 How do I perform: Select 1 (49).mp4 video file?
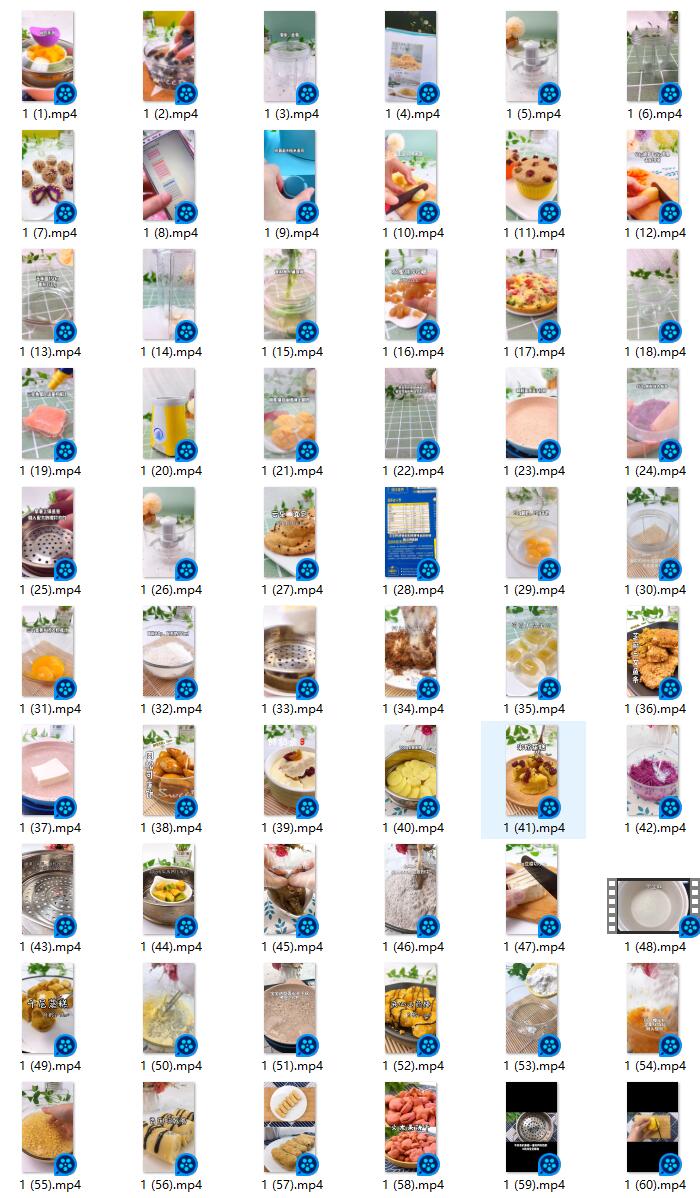pyautogui.click(x=48, y=1008)
